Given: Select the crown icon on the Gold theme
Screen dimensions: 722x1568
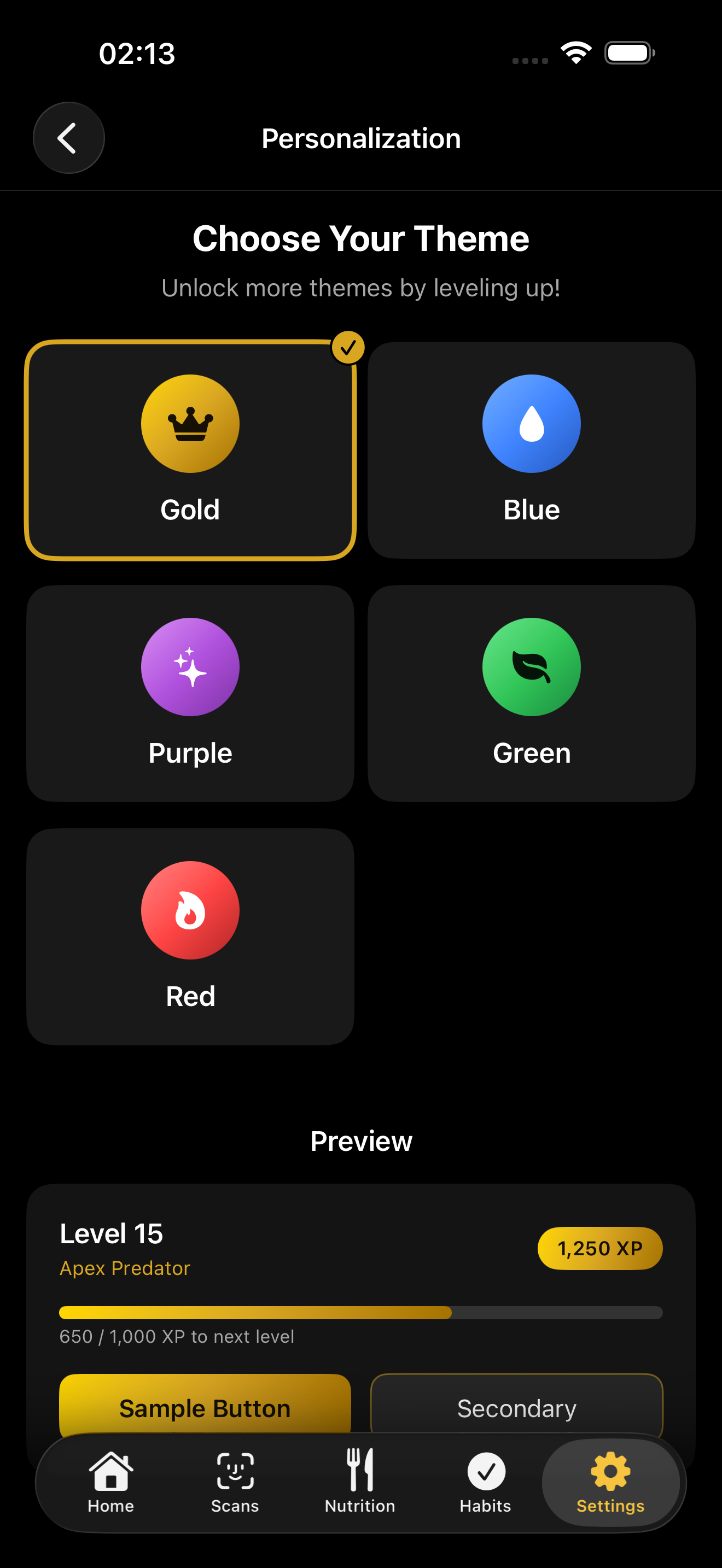Looking at the screenshot, I should [x=190, y=424].
